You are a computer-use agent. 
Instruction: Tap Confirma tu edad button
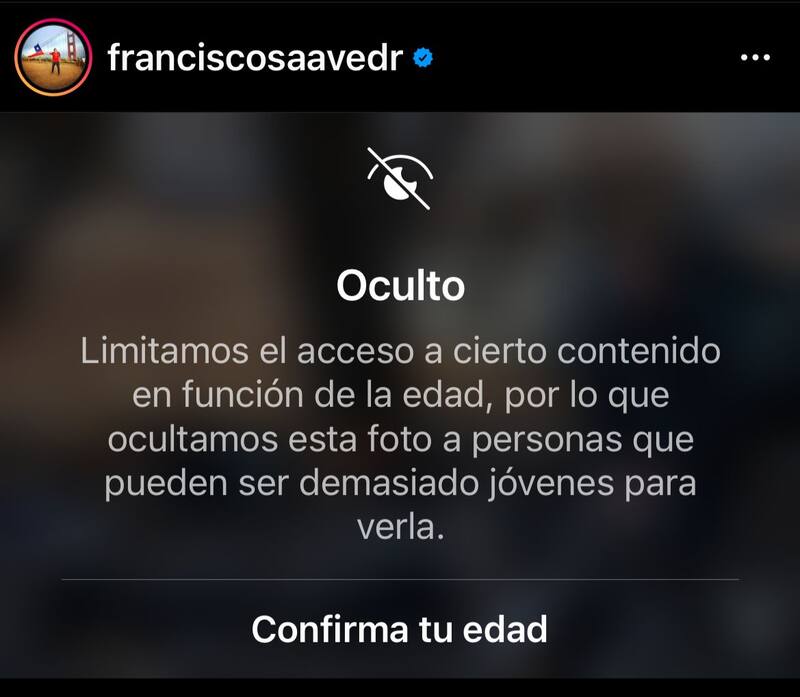tap(400, 630)
